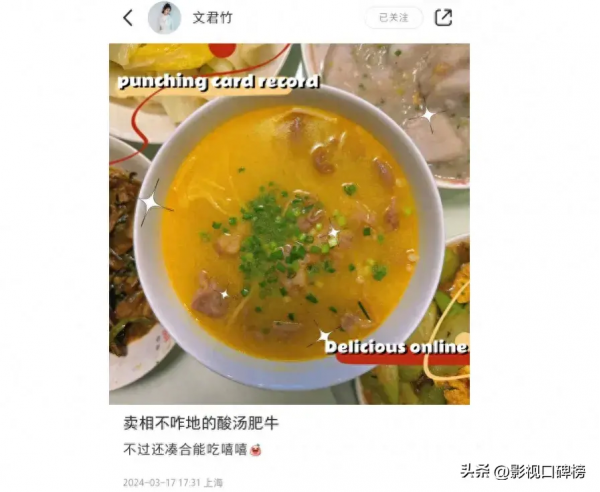Open 文君竹's profile avatar

(164, 18)
